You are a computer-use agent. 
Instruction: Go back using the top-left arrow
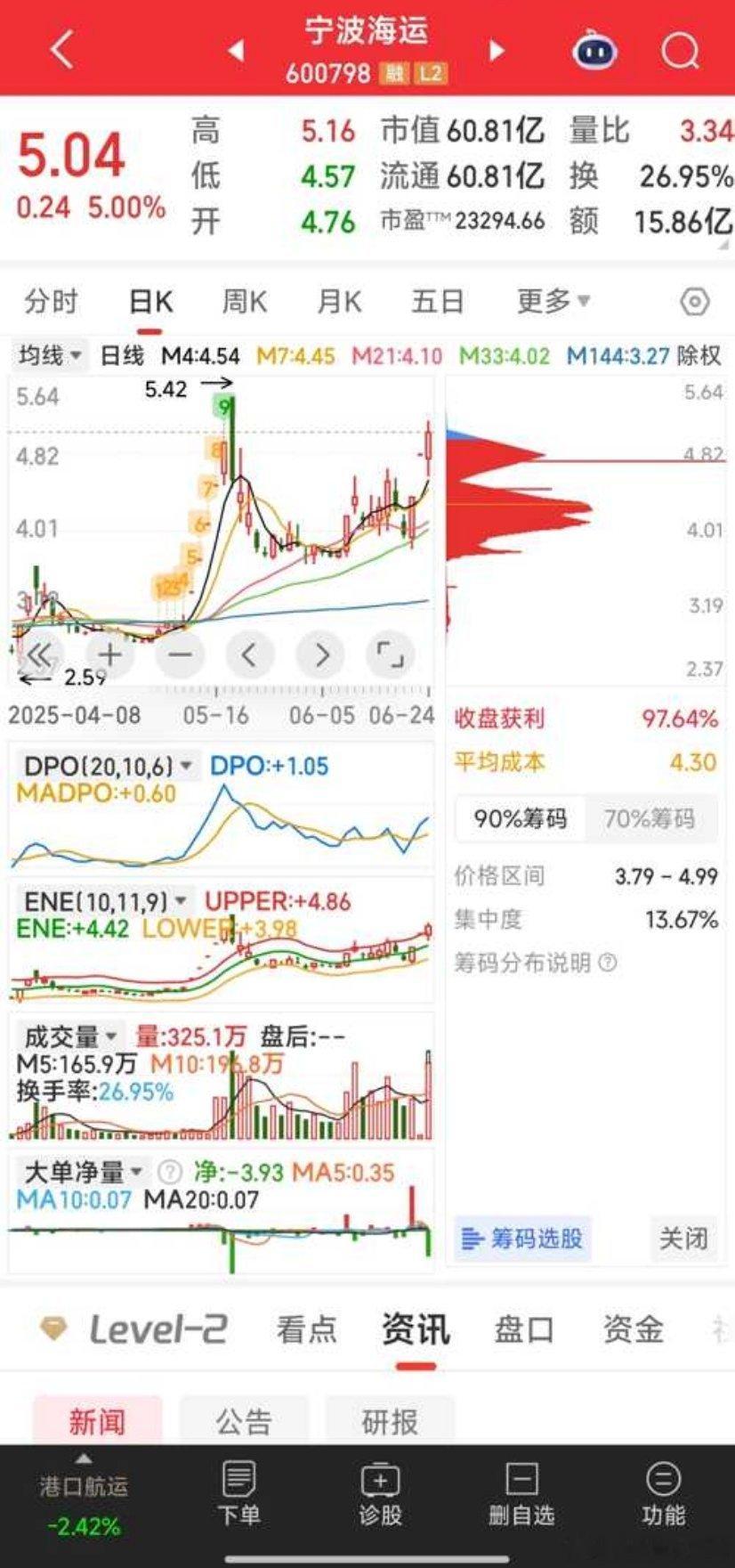pyautogui.click(x=61, y=50)
